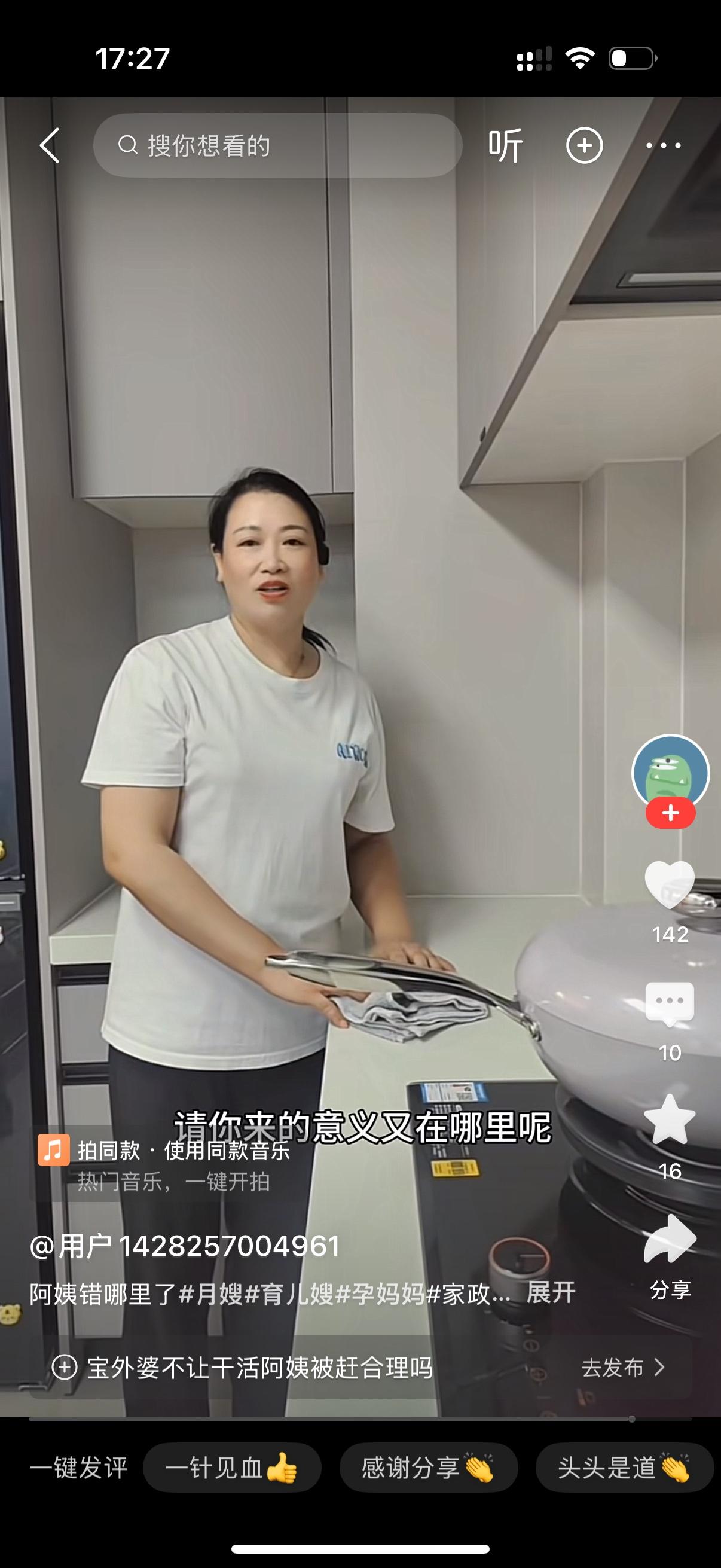
Task: Open the username @用户1428257004961
Action: click(184, 1246)
